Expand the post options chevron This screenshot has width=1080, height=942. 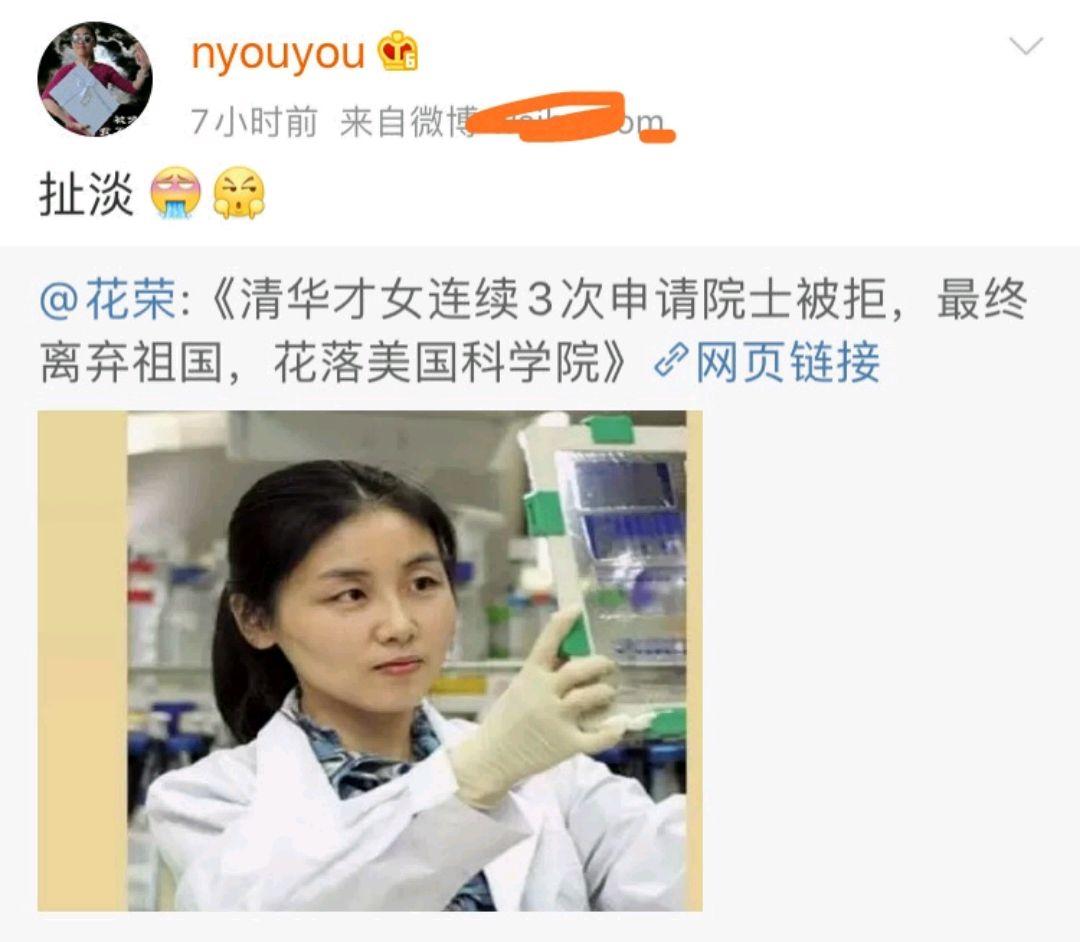pos(1026,46)
